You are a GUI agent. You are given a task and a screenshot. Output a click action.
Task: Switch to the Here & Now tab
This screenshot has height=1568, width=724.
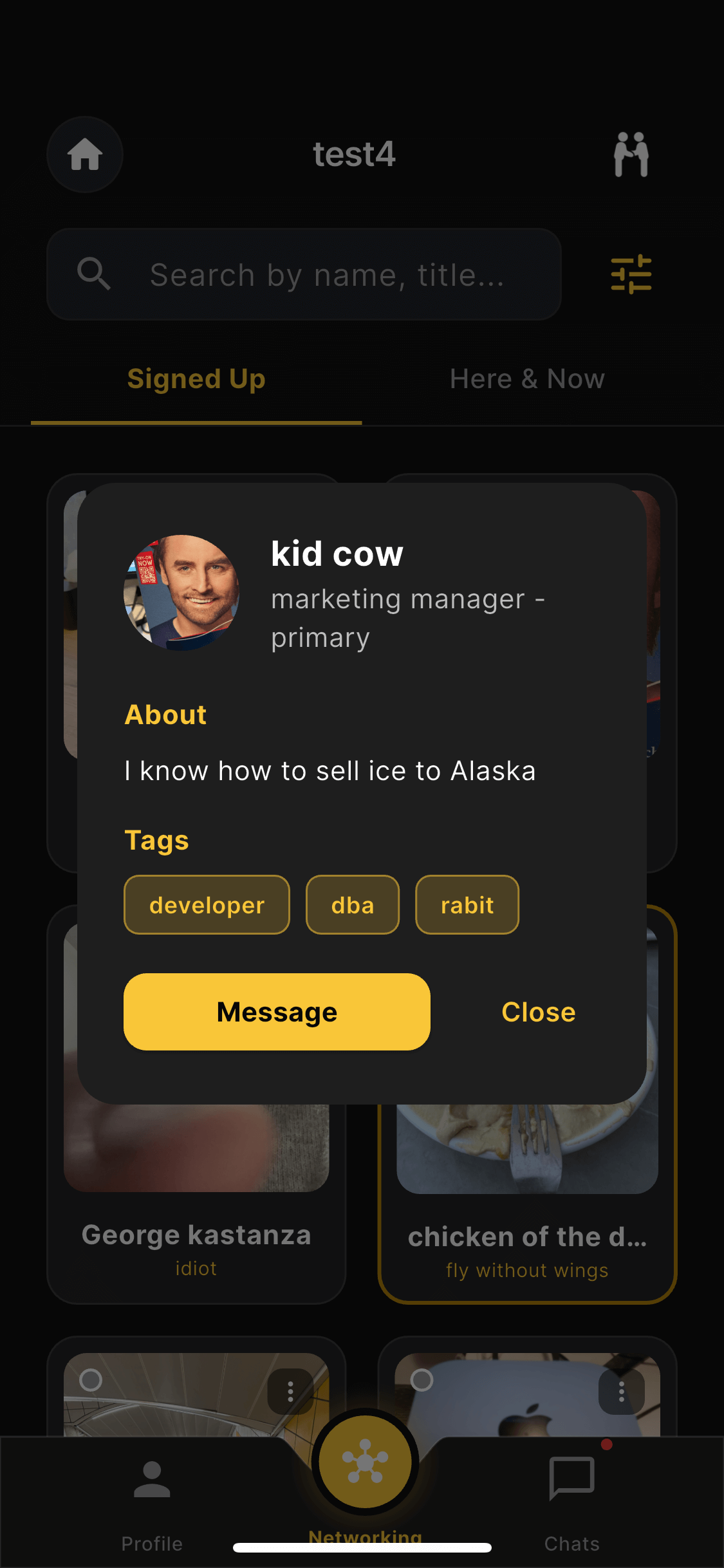[x=527, y=379]
